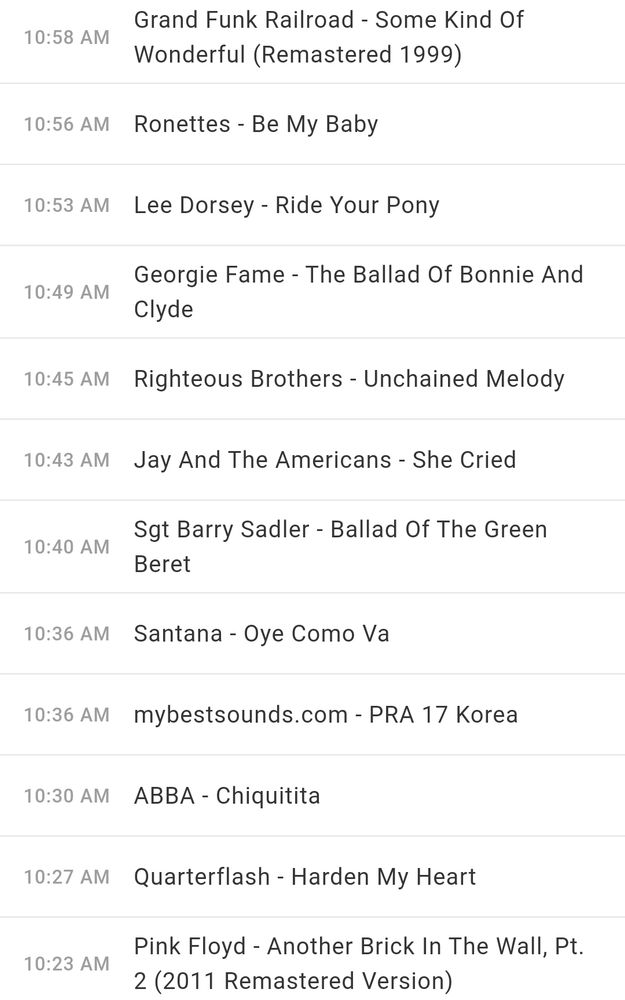Tap the mybestsounds.com - PRA 17 Korea entry
625x1000 pixels.
coord(326,715)
